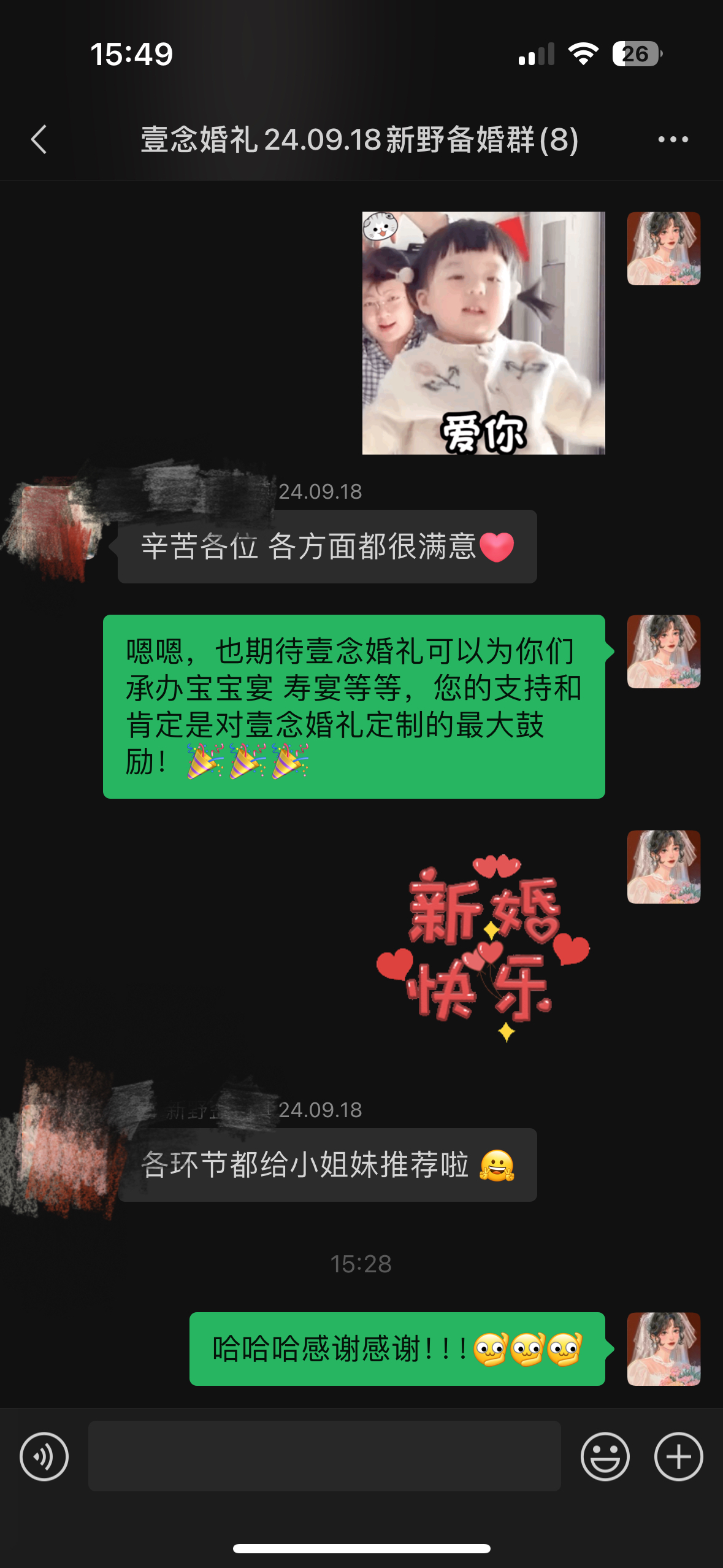This screenshot has width=723, height=1568.
Task: Open the emoji sticker panel
Action: point(605,1456)
